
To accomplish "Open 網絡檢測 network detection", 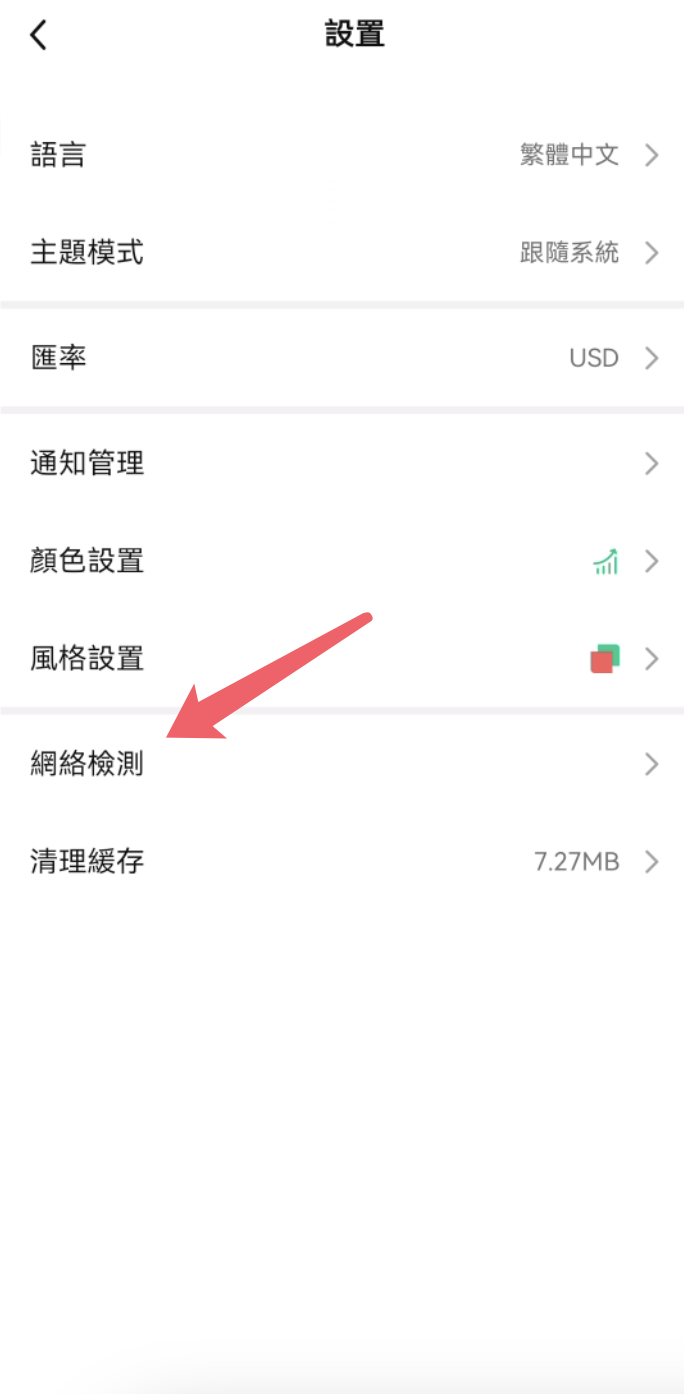I will pyautogui.click(x=342, y=765).
